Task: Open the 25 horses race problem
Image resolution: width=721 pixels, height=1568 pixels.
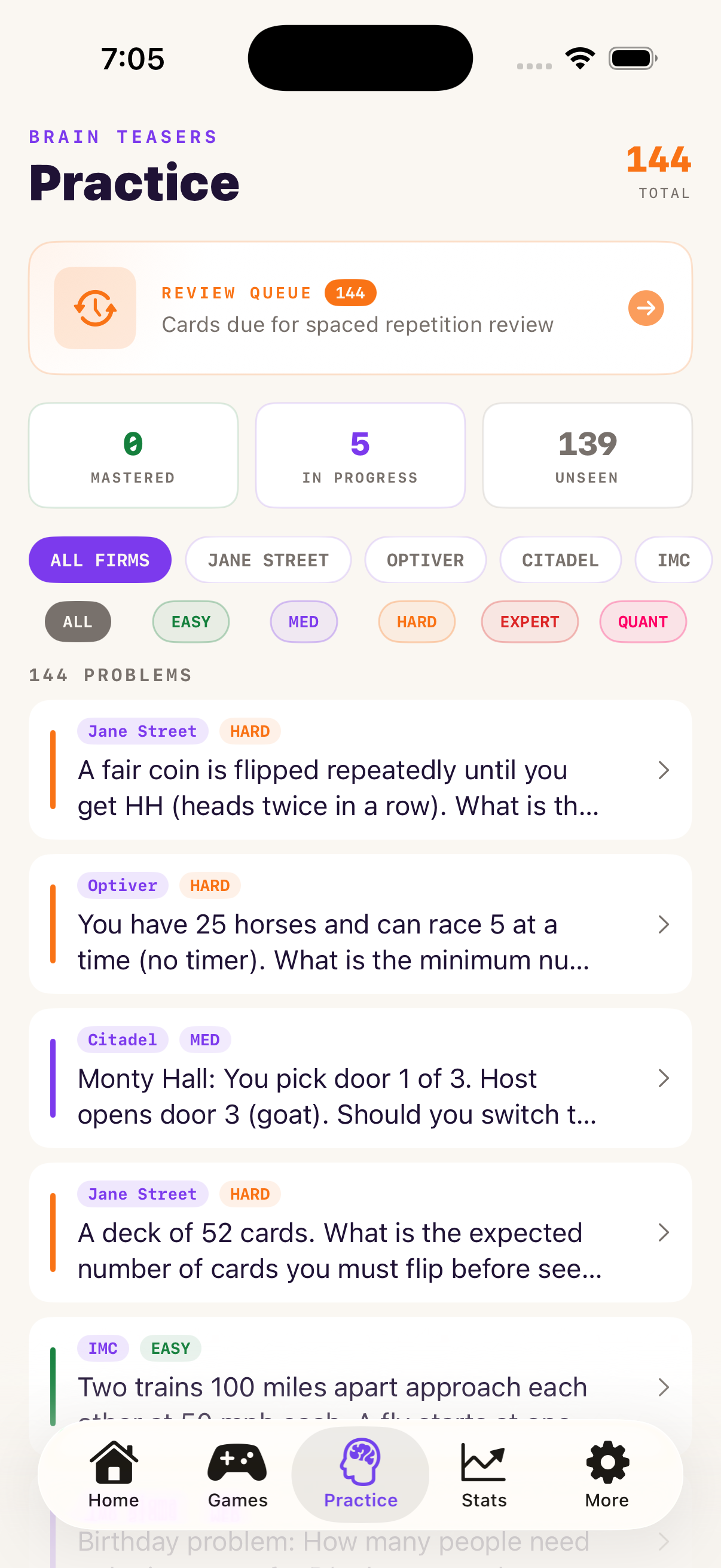Action: click(360, 925)
